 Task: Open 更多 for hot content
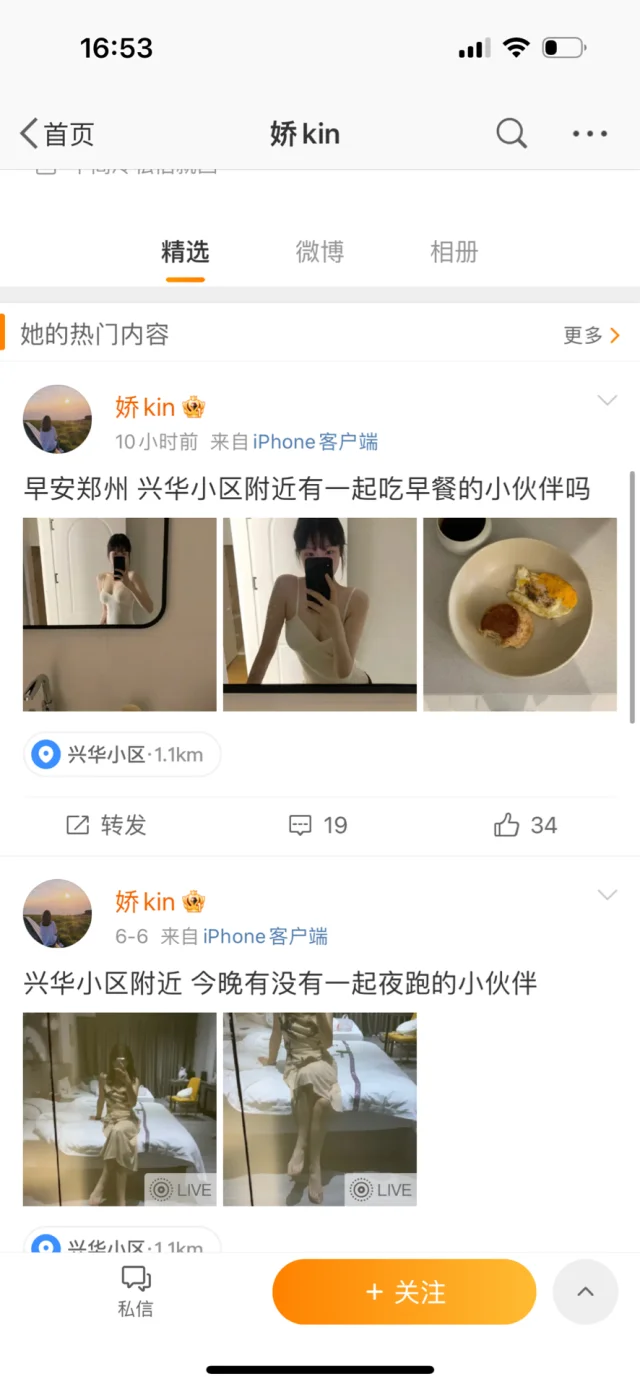pos(592,335)
